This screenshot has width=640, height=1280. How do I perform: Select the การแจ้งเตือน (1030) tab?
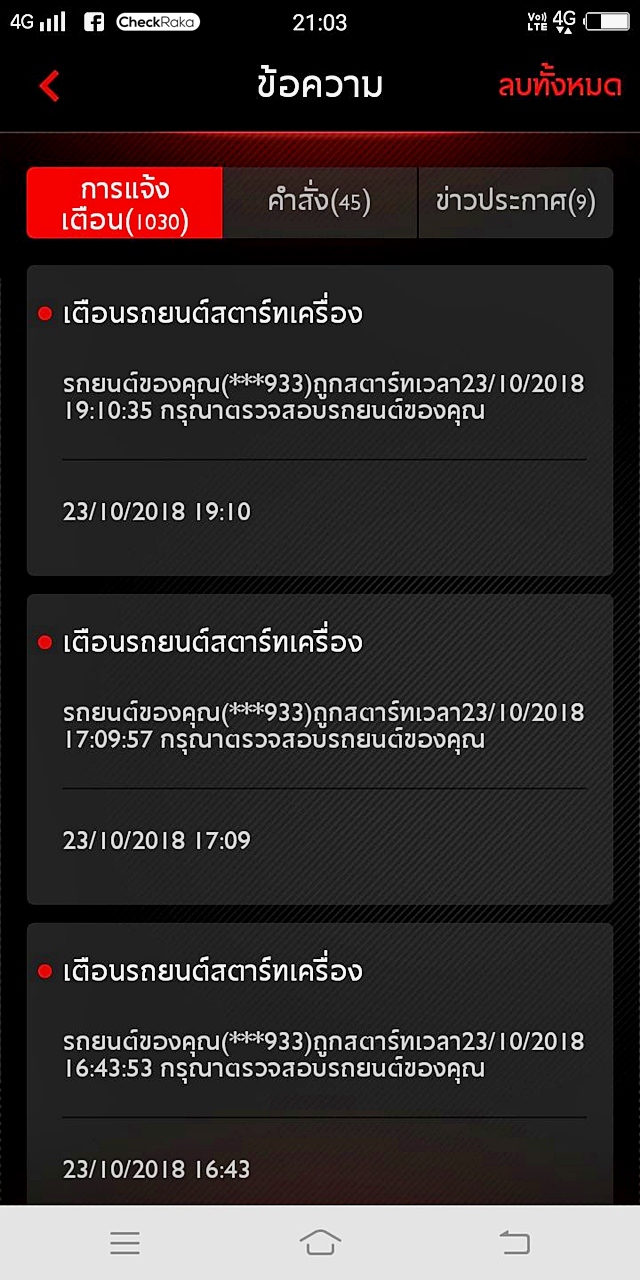pyautogui.click(x=125, y=203)
